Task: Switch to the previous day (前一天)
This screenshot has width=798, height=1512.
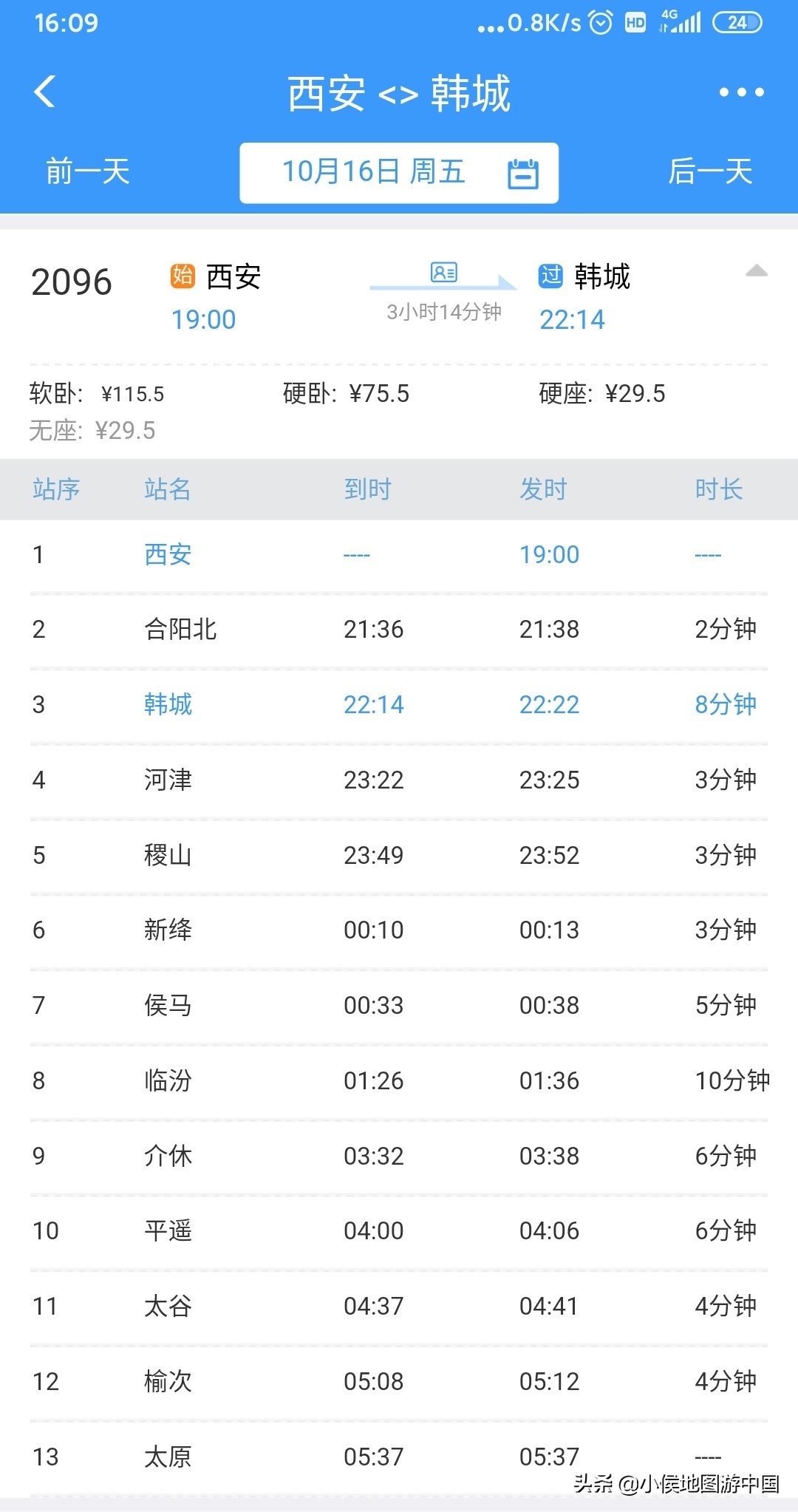Action: (88, 172)
